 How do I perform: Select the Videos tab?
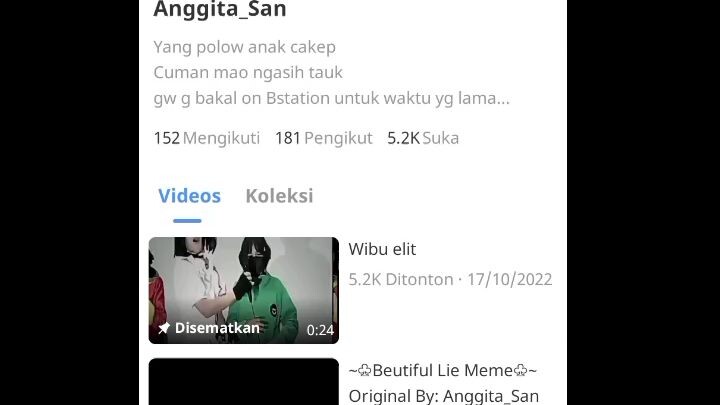pyautogui.click(x=189, y=196)
